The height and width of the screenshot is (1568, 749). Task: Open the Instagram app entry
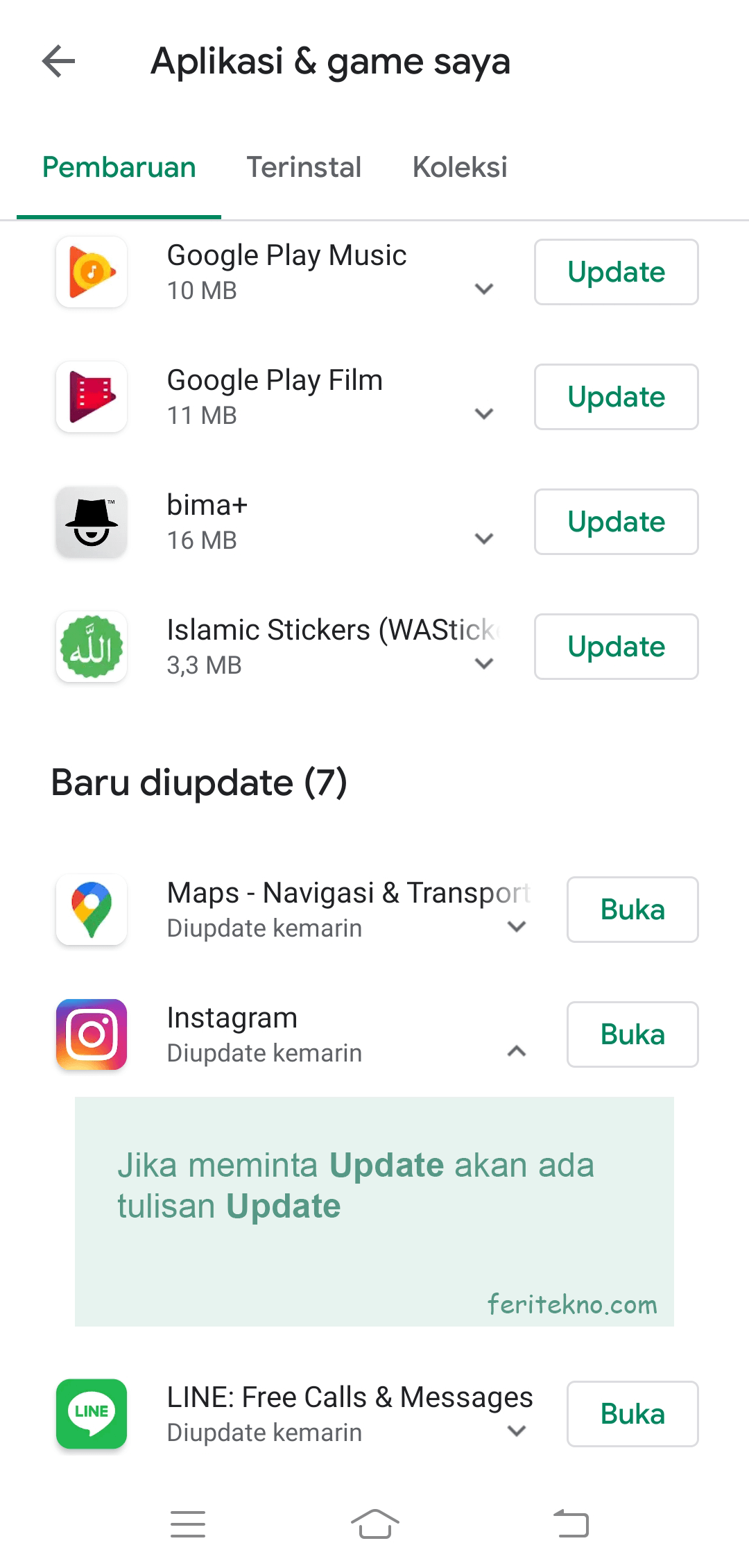click(277, 1034)
